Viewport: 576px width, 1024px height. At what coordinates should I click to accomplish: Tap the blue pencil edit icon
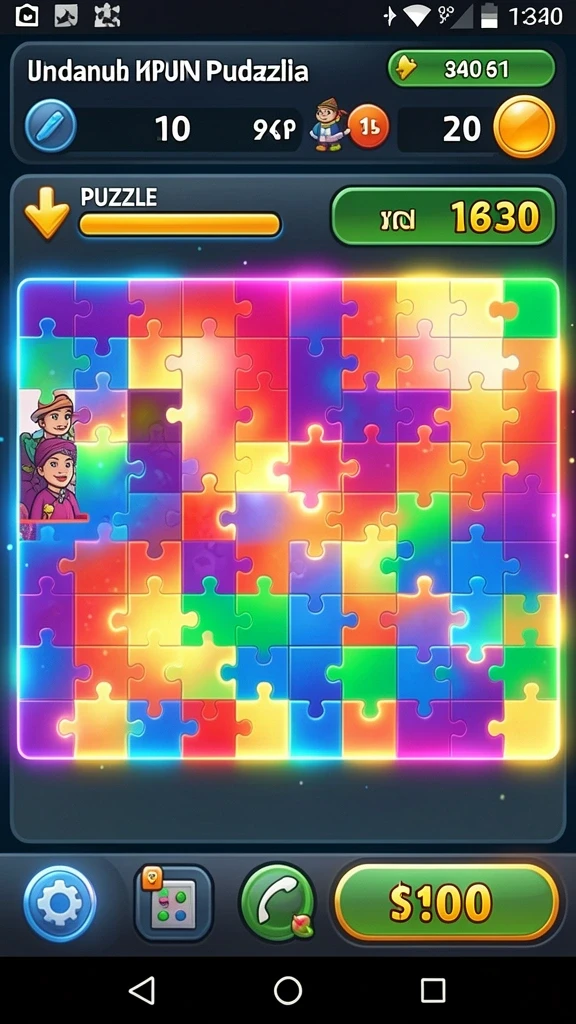[x=50, y=125]
